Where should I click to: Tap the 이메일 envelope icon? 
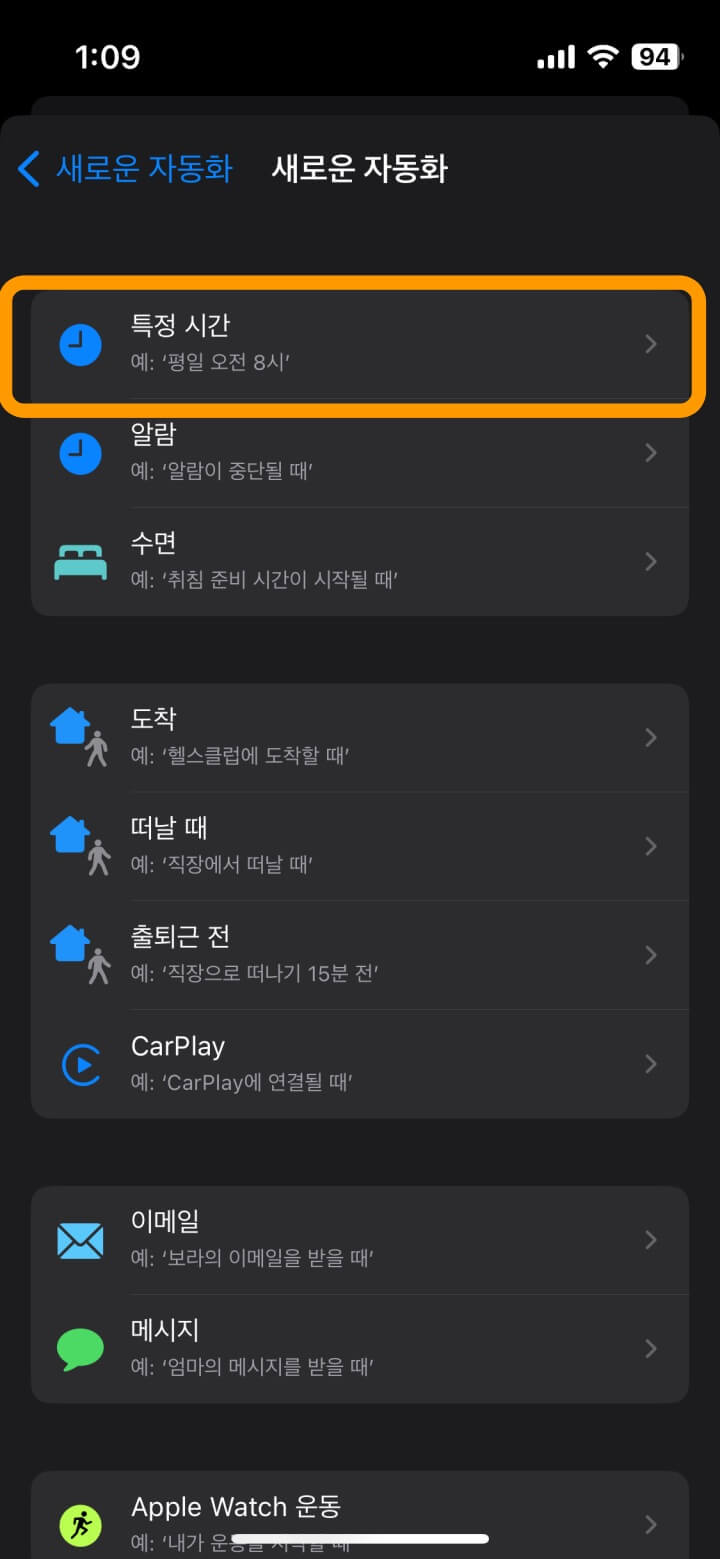click(81, 1240)
